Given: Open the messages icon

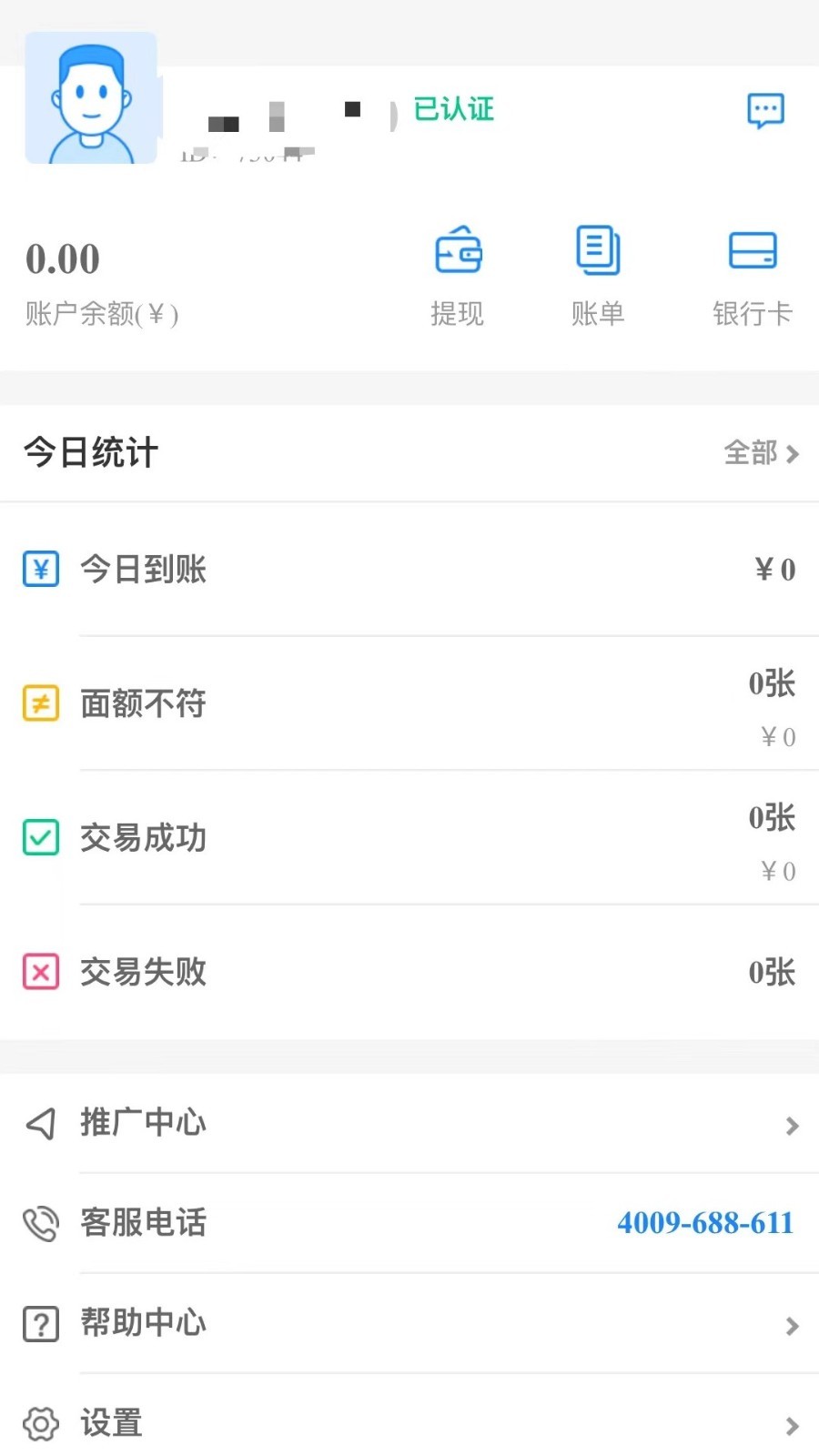Looking at the screenshot, I should [765, 111].
